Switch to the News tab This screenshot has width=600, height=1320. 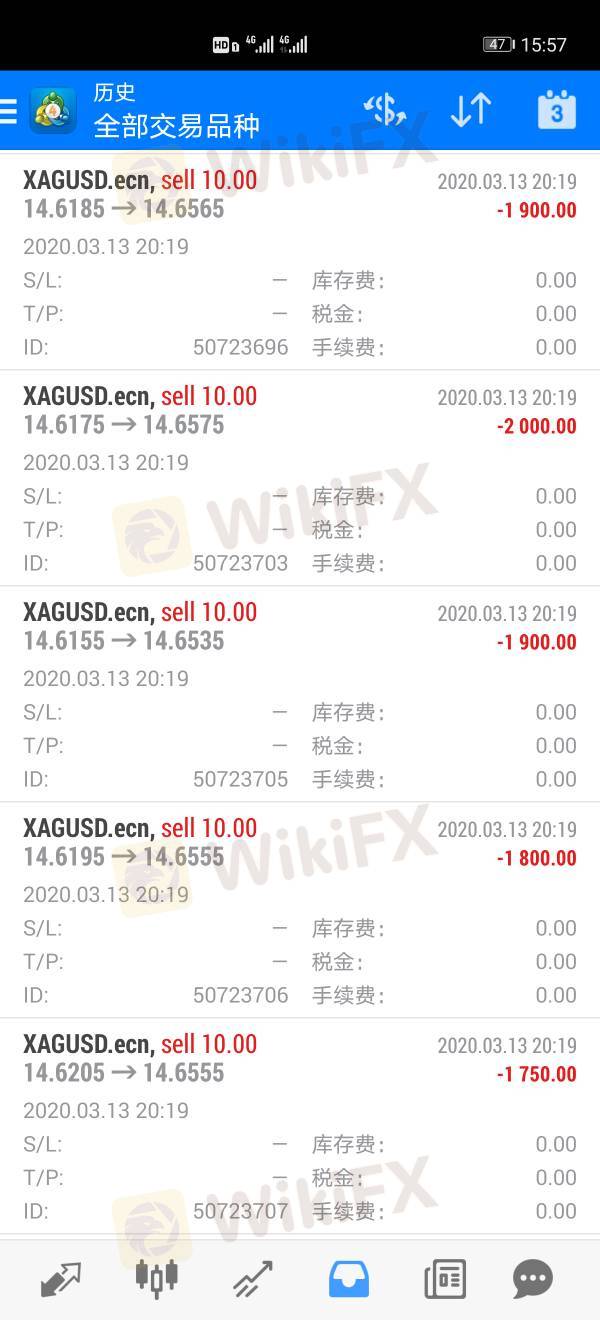(445, 1279)
